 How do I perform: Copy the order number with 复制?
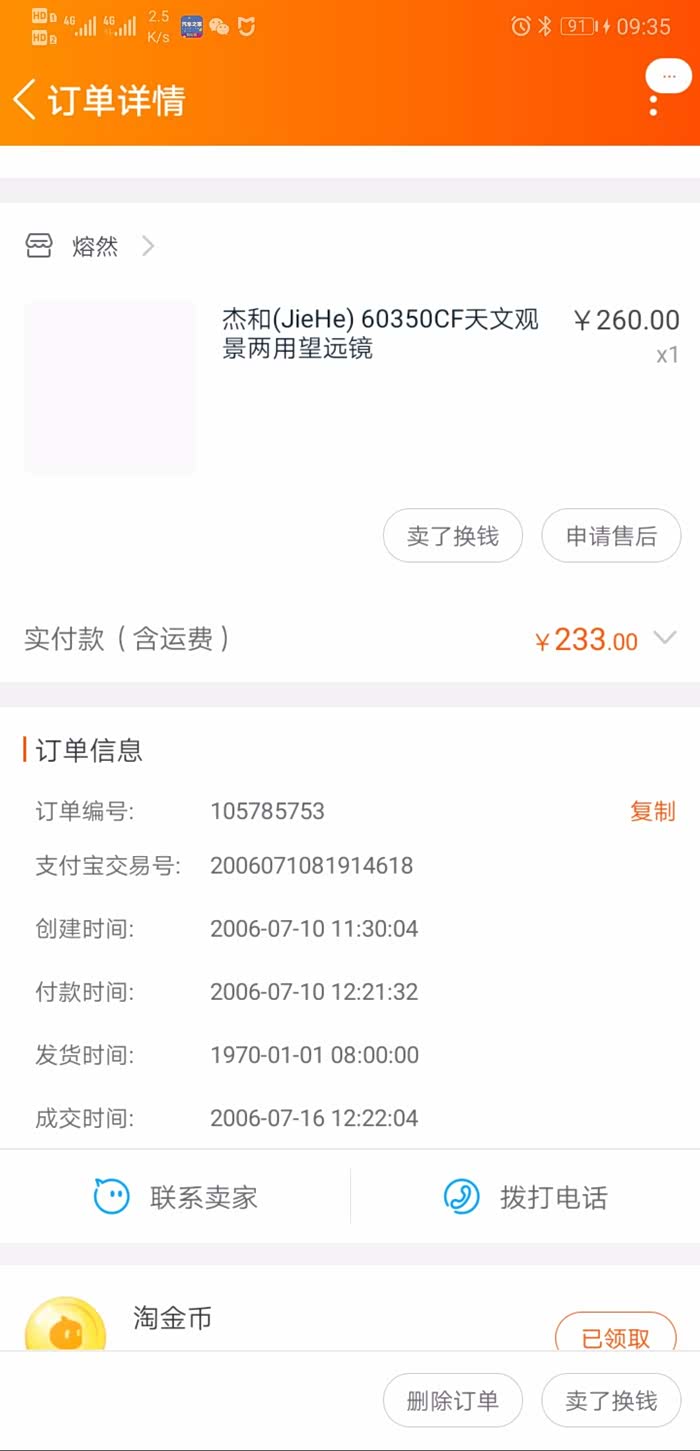click(652, 811)
